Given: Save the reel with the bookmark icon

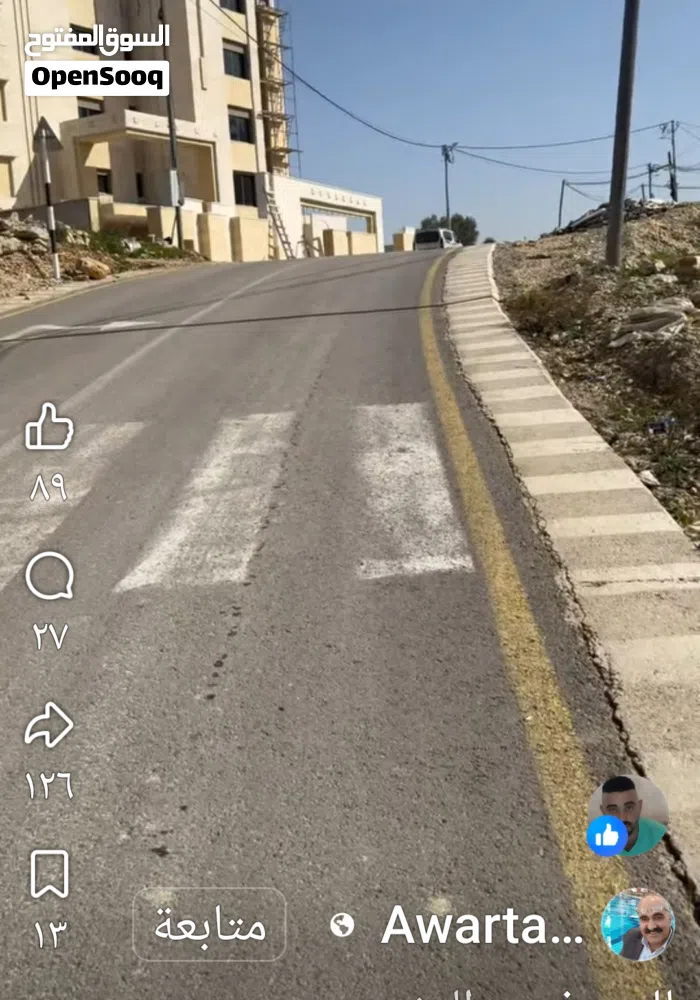Looking at the screenshot, I should tap(49, 874).
